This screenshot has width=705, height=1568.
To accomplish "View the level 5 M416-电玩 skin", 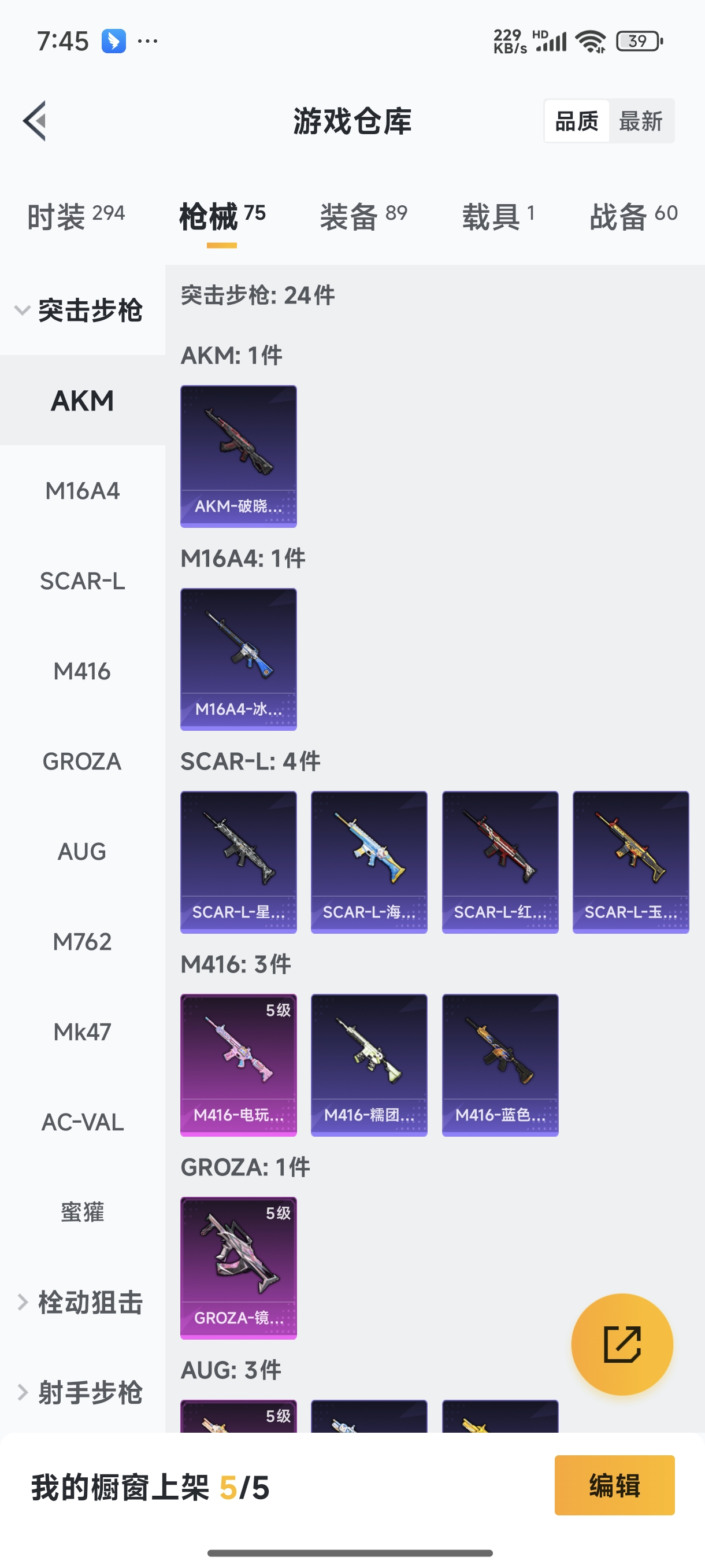I will coord(239,1064).
